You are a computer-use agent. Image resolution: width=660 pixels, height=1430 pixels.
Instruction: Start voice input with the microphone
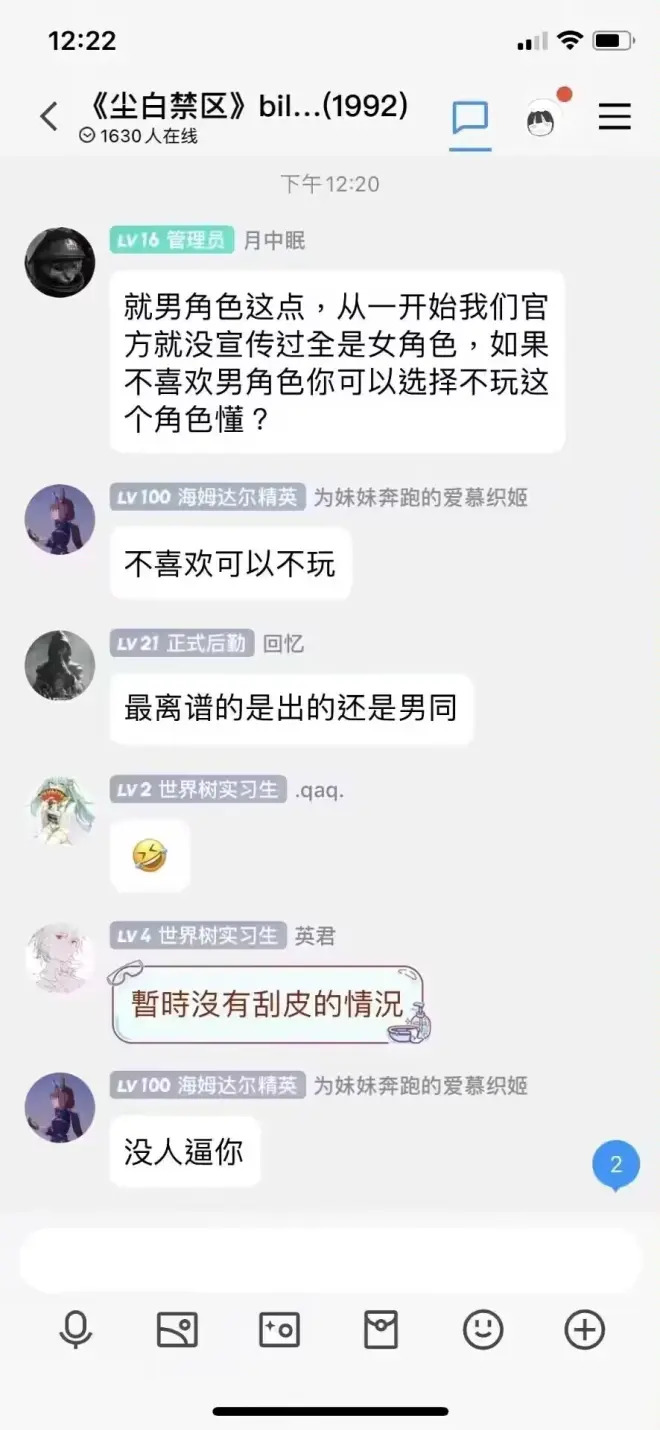pyautogui.click(x=76, y=1330)
